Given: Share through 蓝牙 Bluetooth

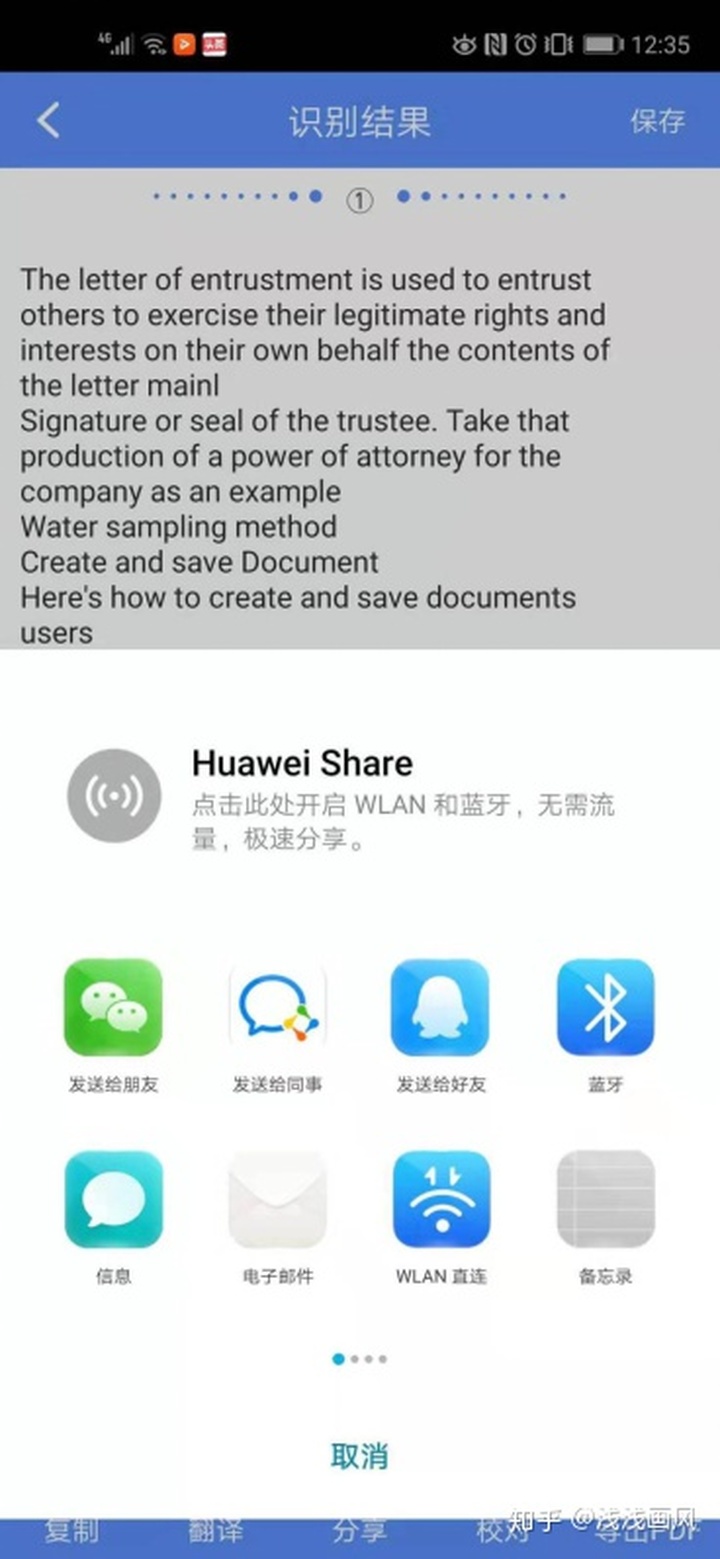Looking at the screenshot, I should 605,1025.
